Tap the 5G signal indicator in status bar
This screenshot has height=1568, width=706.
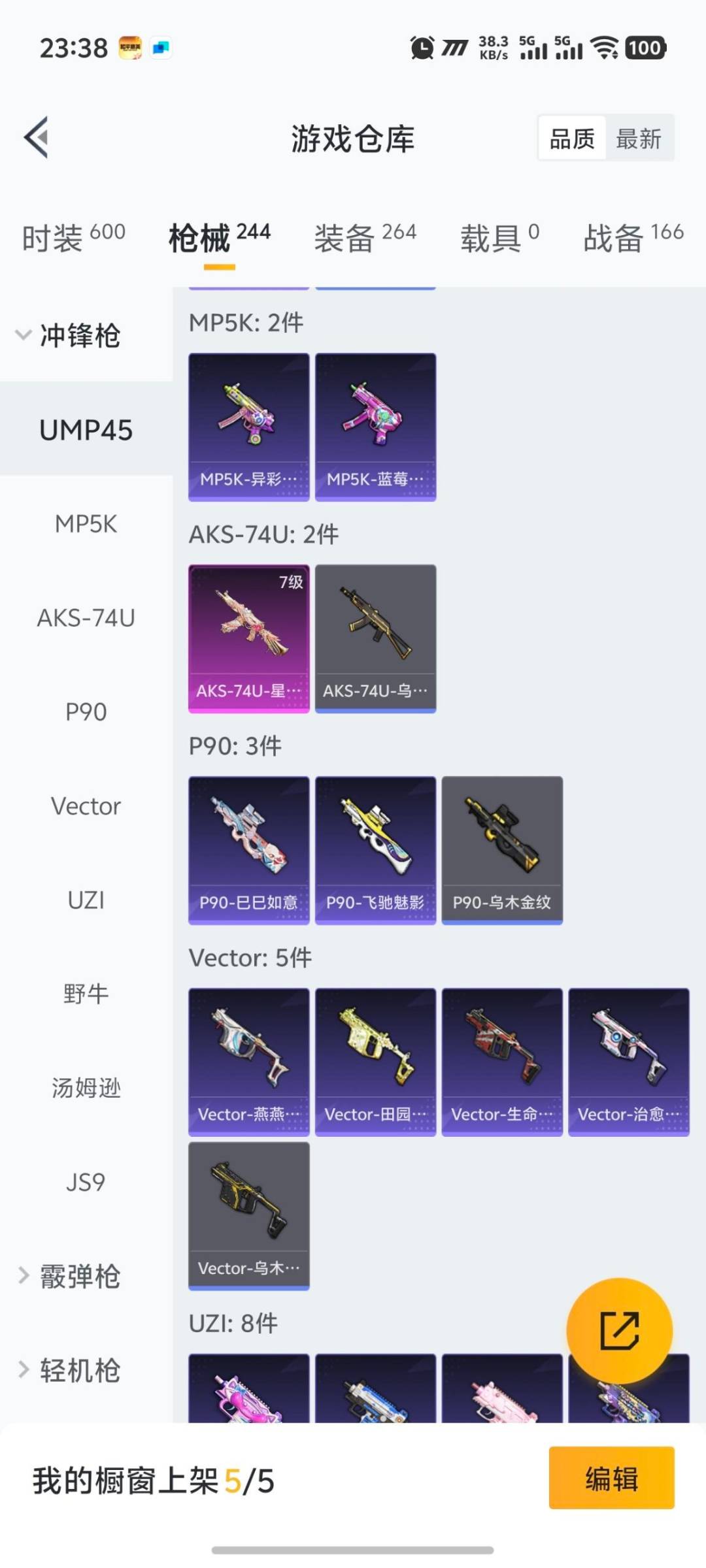click(533, 48)
